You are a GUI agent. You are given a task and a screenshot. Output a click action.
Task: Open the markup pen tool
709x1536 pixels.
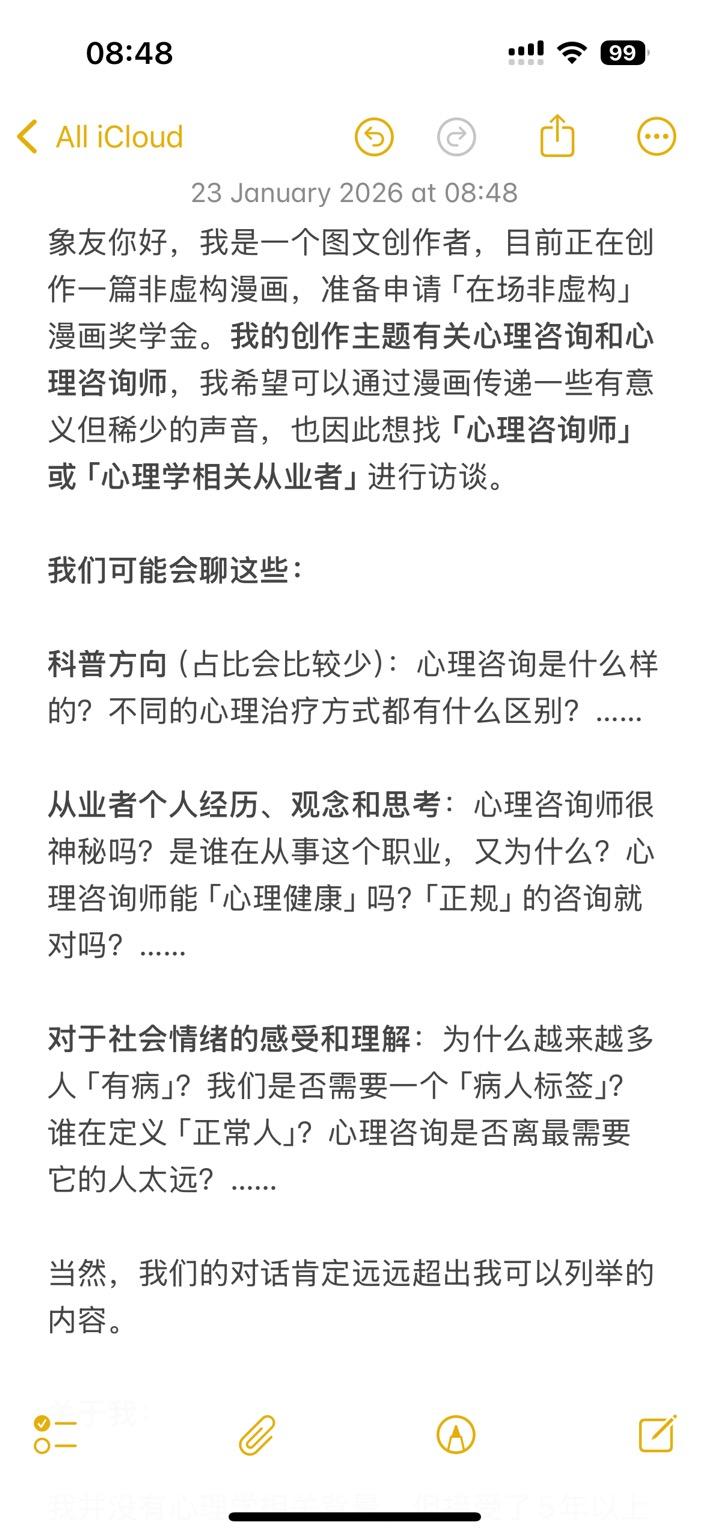point(456,1435)
